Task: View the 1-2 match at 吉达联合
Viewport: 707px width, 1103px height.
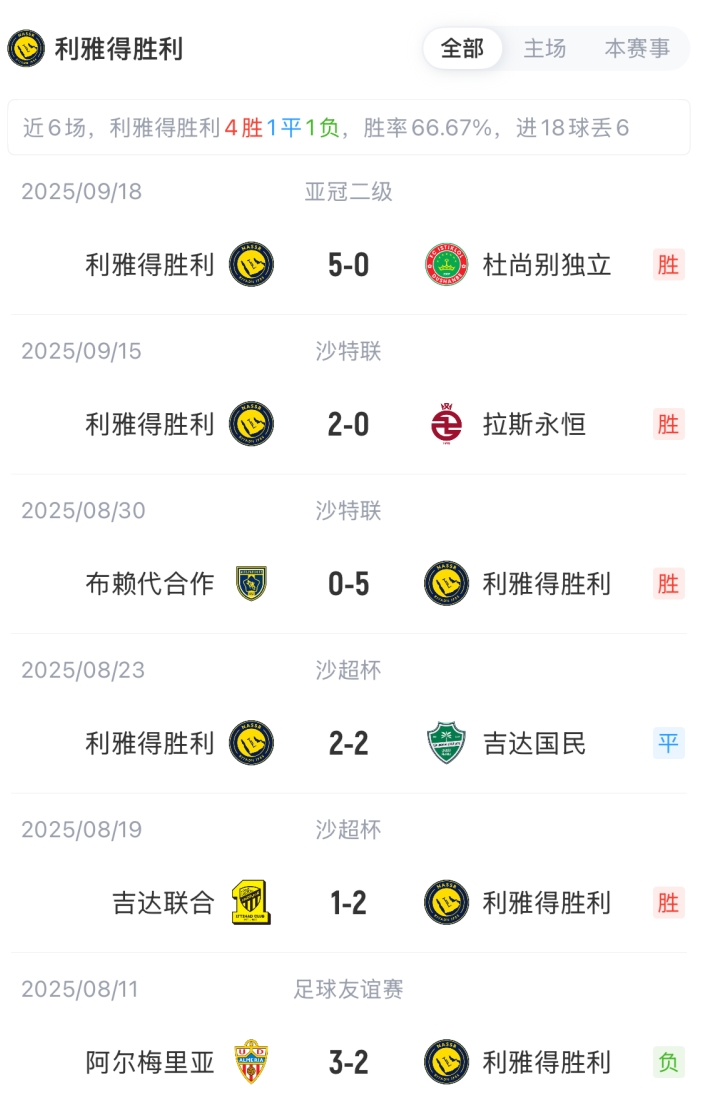Action: point(348,903)
